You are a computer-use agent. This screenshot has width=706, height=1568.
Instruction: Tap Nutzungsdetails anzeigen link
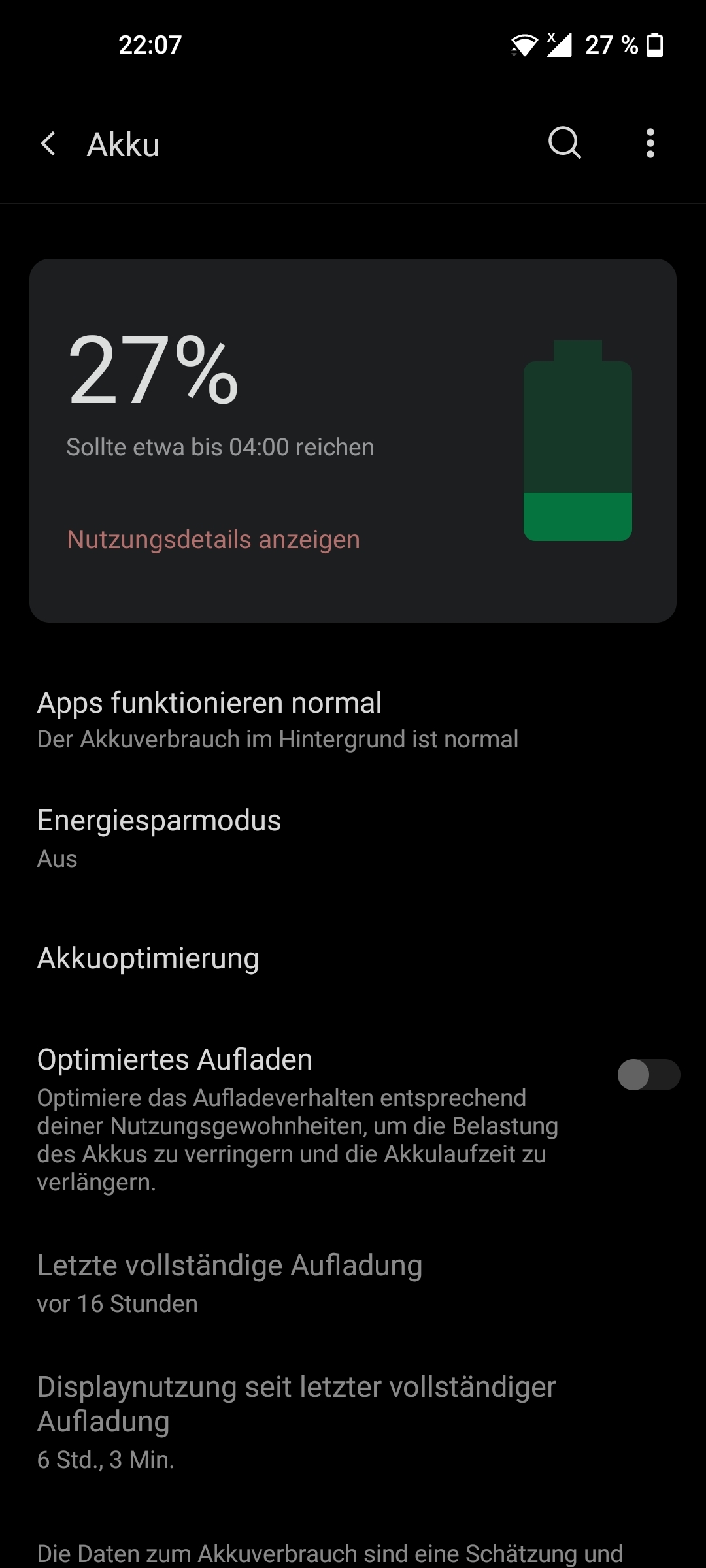[x=213, y=540]
